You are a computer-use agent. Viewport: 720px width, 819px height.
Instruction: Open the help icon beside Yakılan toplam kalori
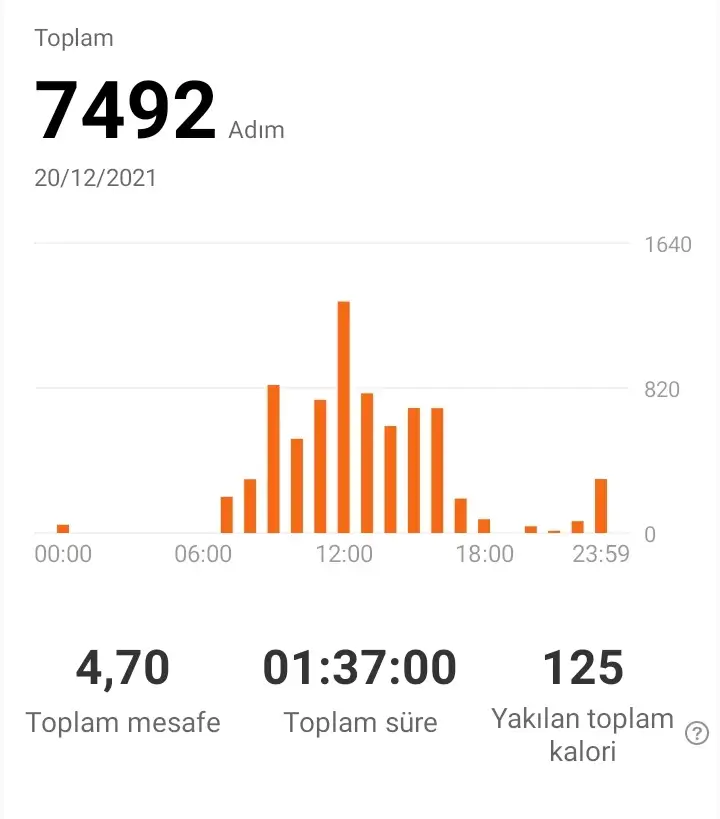696,734
